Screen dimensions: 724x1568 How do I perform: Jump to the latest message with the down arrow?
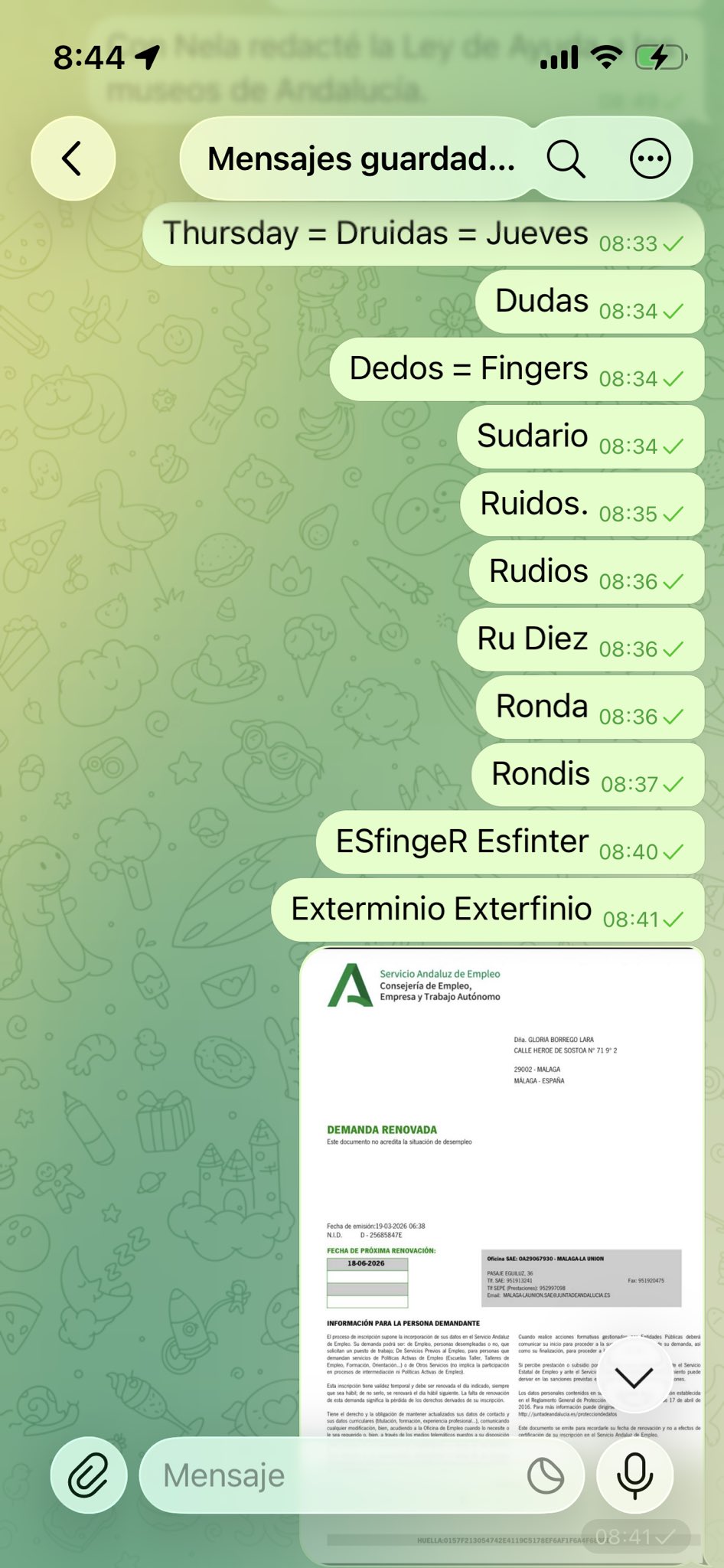pyautogui.click(x=634, y=1377)
